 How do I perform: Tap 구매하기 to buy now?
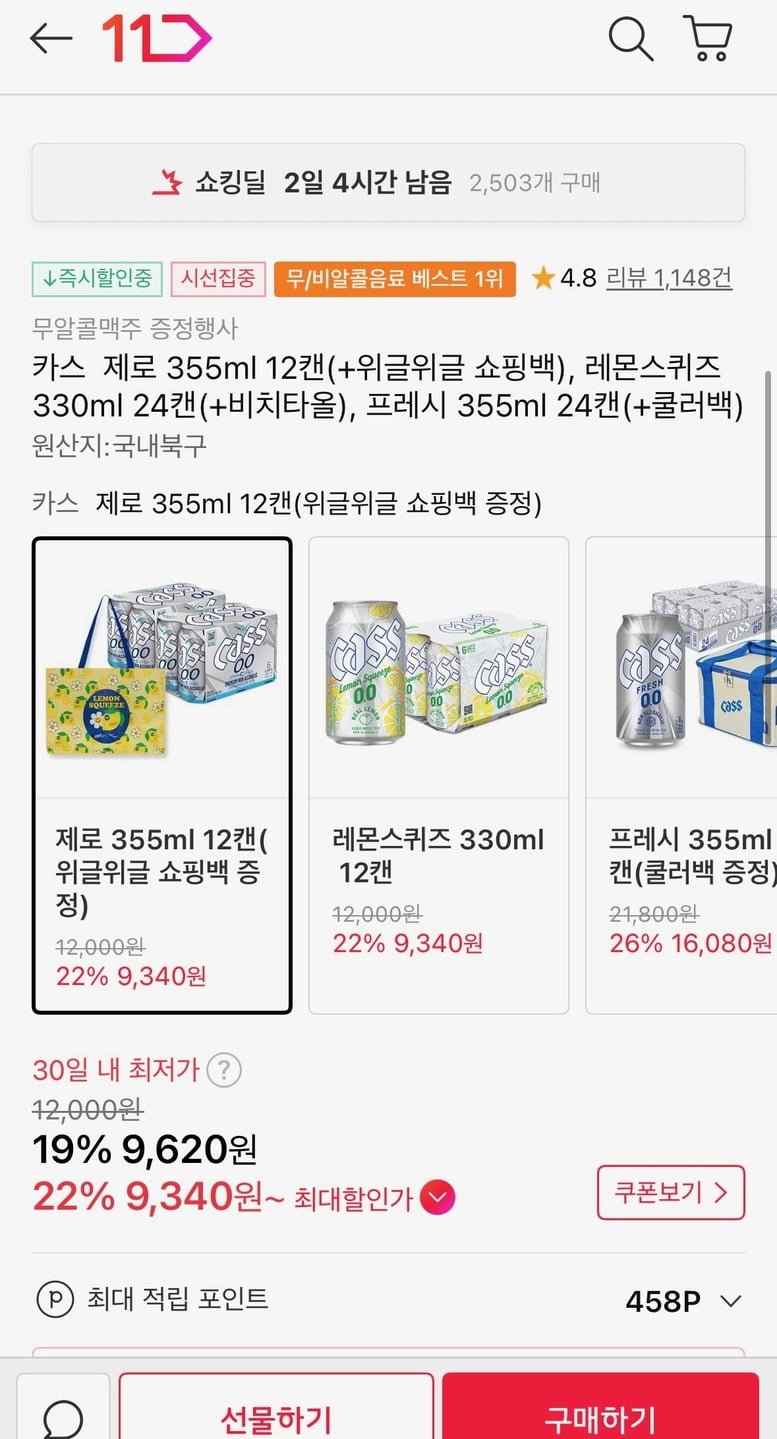click(600, 1416)
